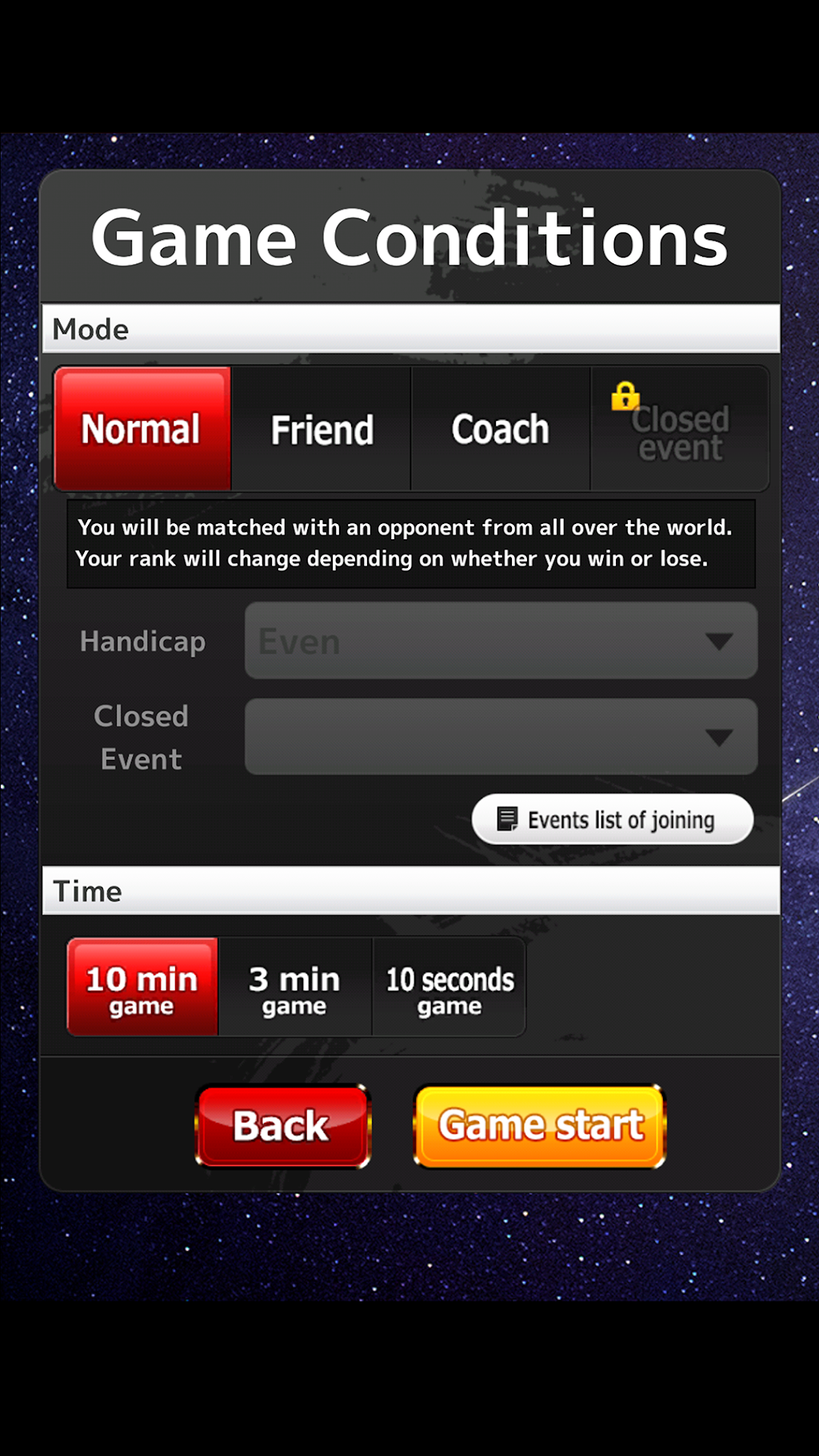Open the Handicap dropdown showing Even

(501, 641)
